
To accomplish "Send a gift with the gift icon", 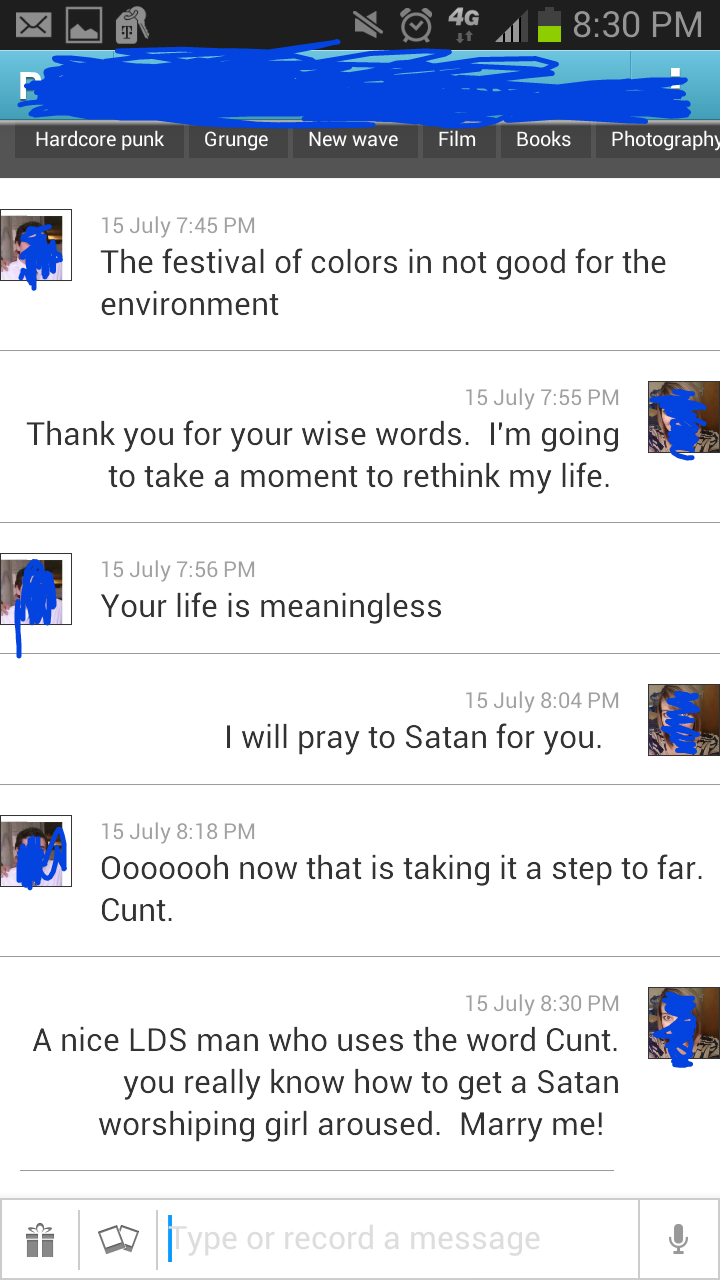I will (40, 1240).
